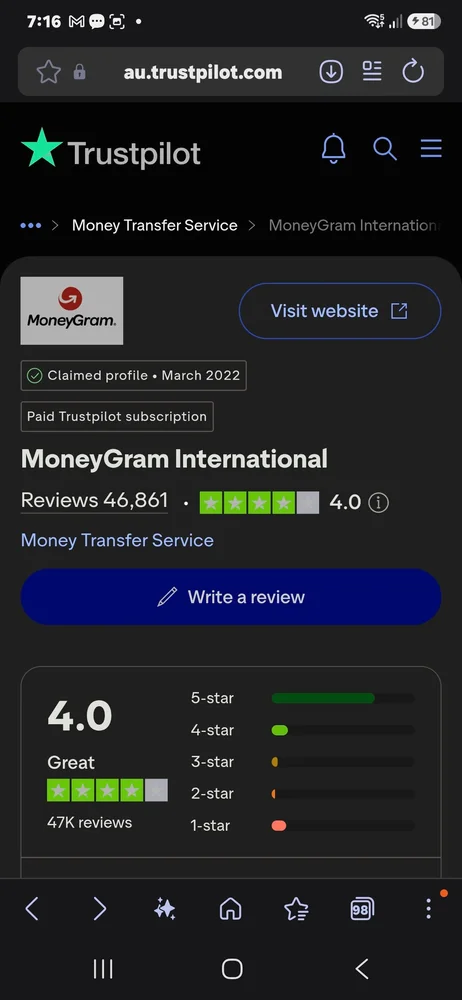
Task: Go to browser home page
Action: click(x=230, y=909)
